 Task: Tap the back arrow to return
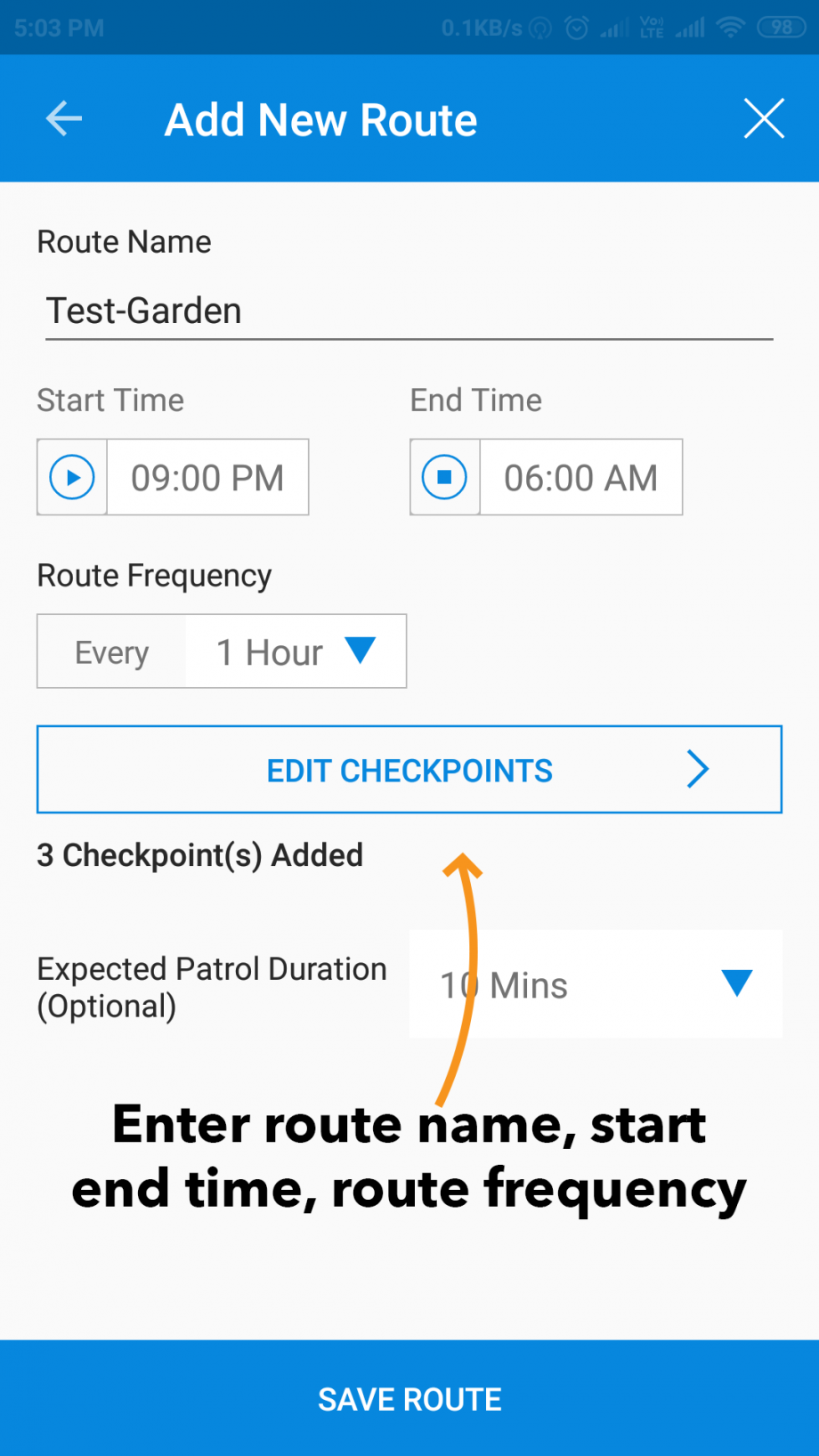62,118
